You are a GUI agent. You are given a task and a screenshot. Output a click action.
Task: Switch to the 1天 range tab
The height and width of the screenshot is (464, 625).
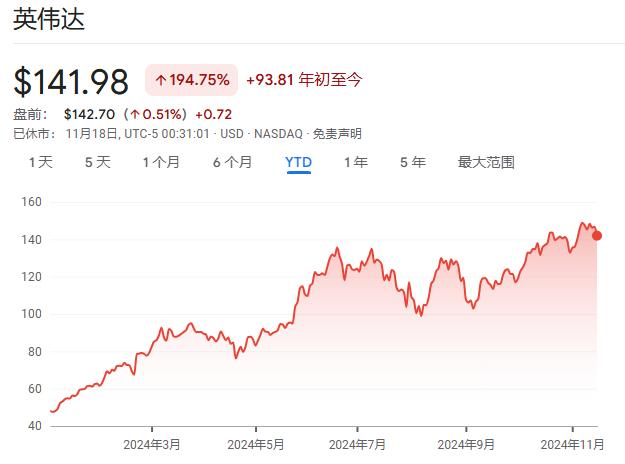(41, 162)
